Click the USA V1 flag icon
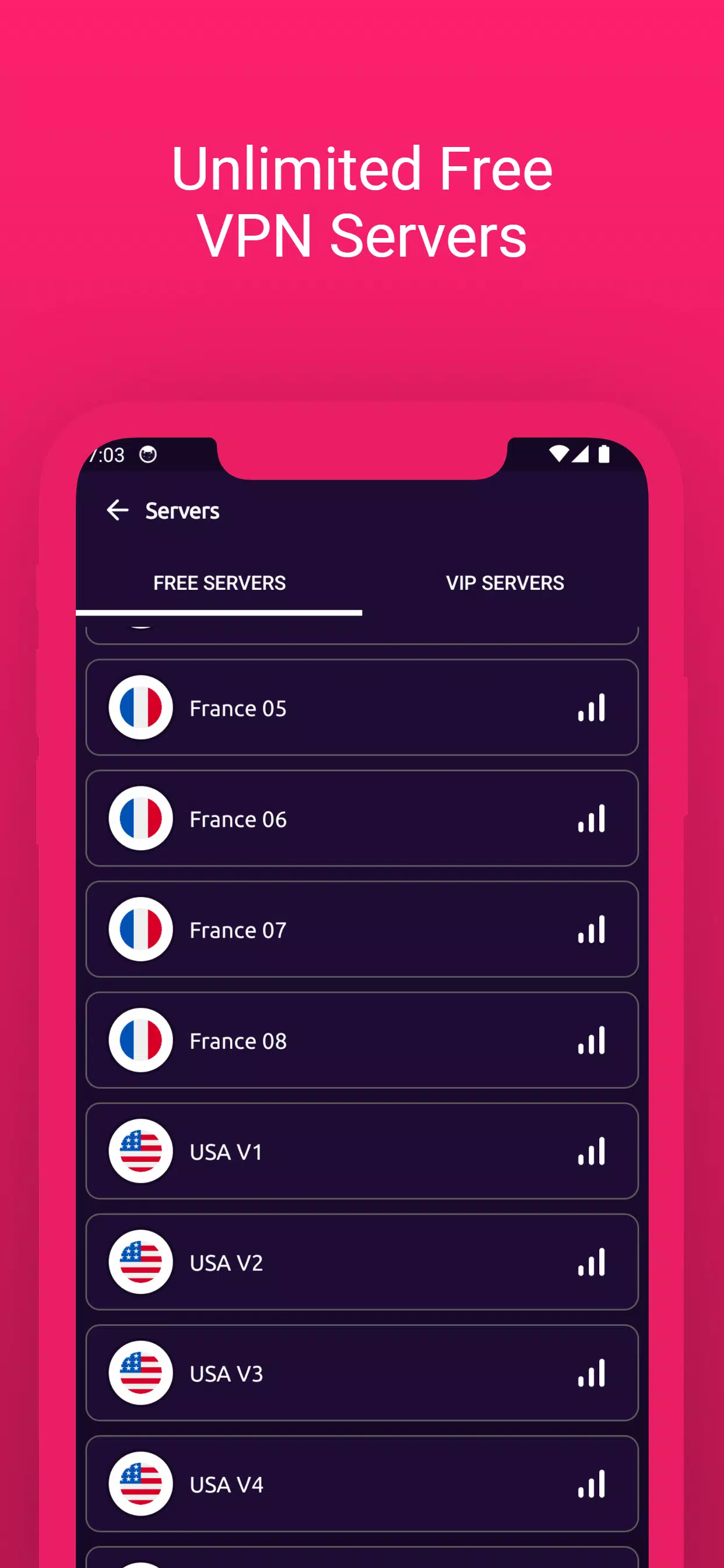724x1568 pixels. click(x=140, y=1151)
